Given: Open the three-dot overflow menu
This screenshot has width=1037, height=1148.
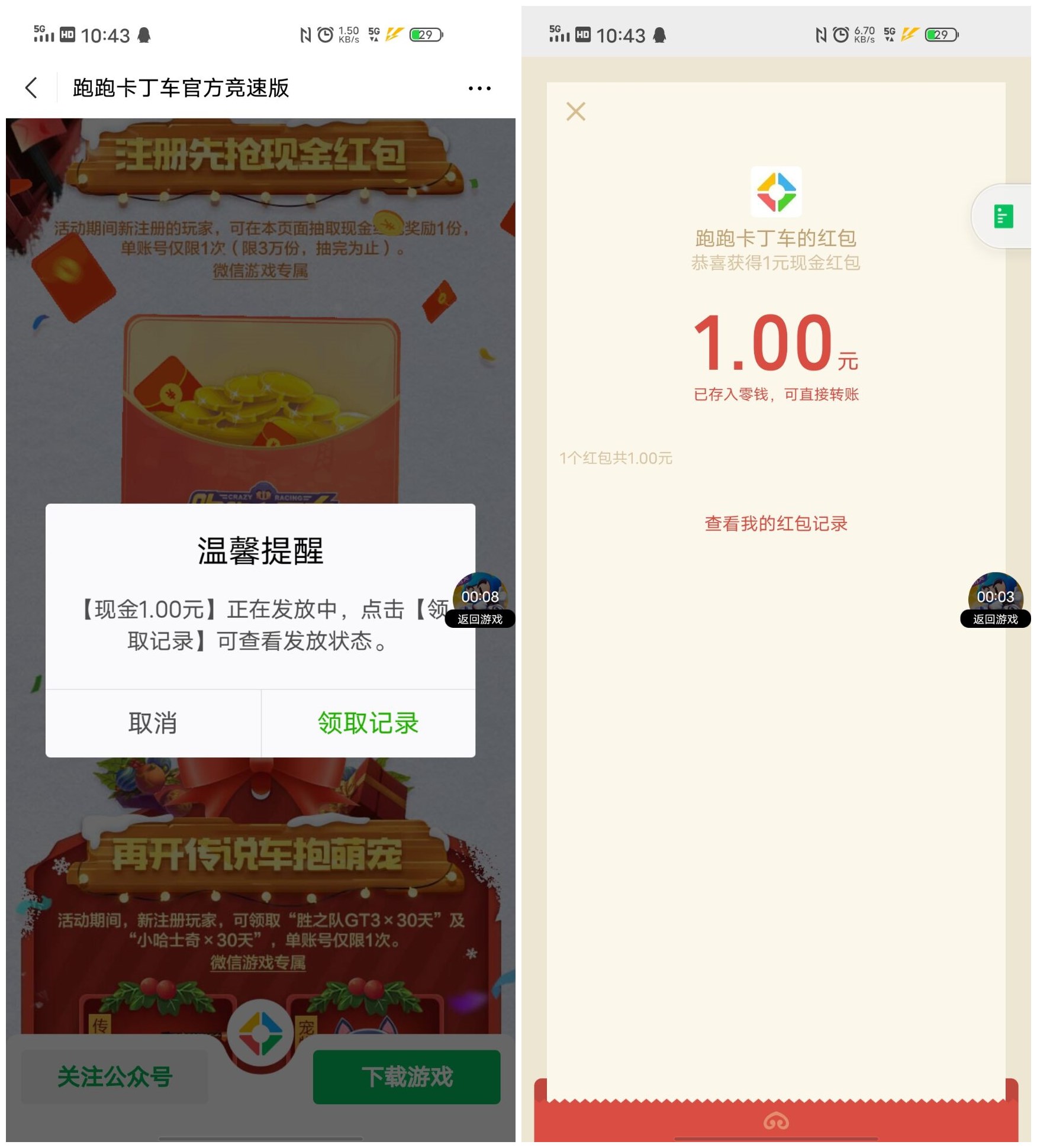Looking at the screenshot, I should [479, 89].
